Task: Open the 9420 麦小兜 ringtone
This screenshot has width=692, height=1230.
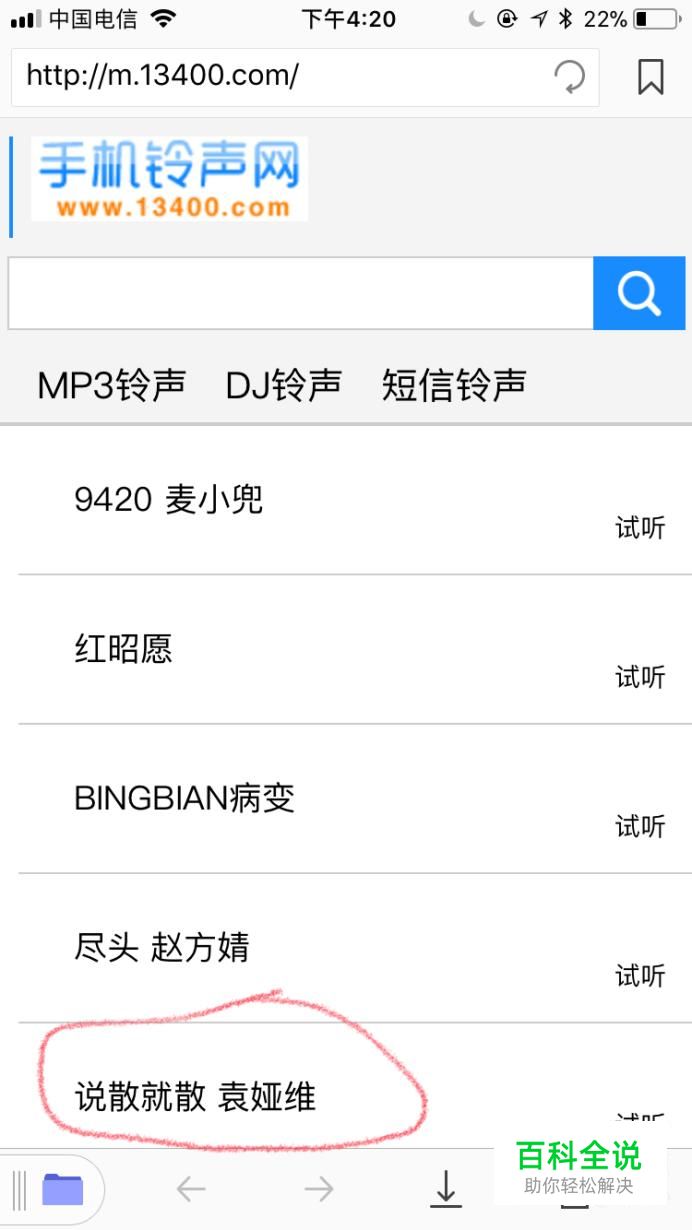Action: pos(168,499)
